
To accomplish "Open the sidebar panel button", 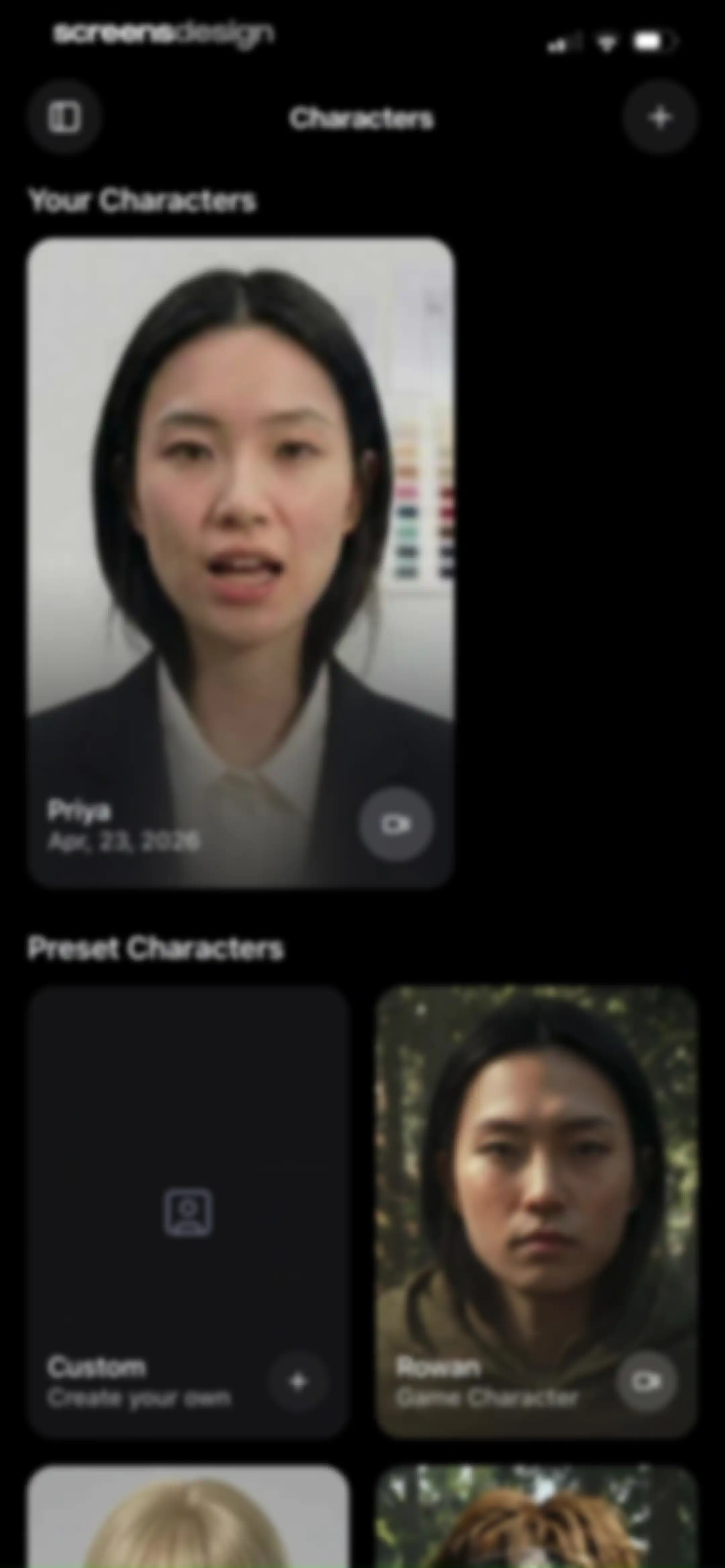I will [x=64, y=117].
